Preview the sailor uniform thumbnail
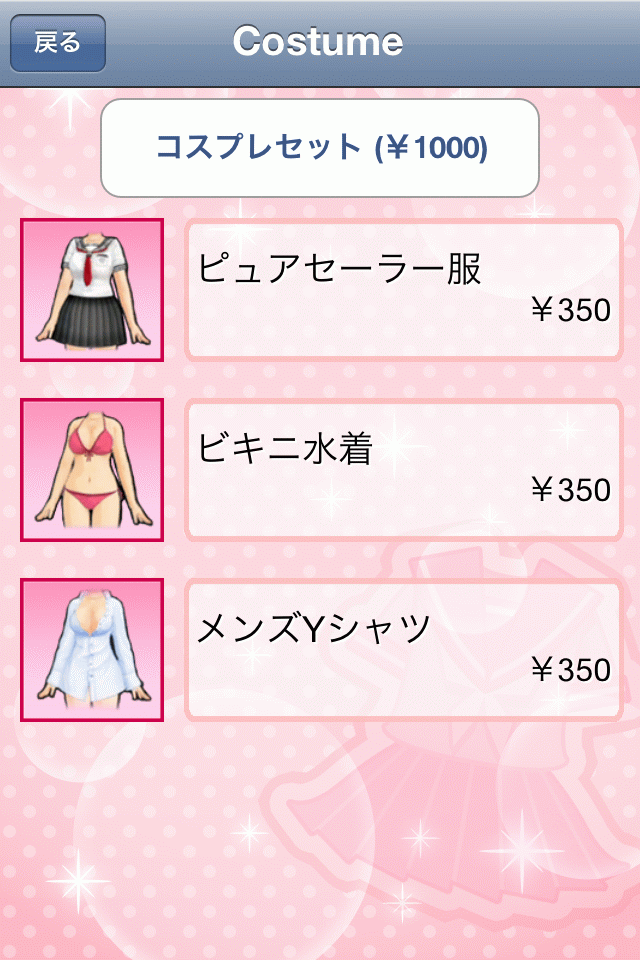Screen dimensions: 640x960 pos(92,290)
